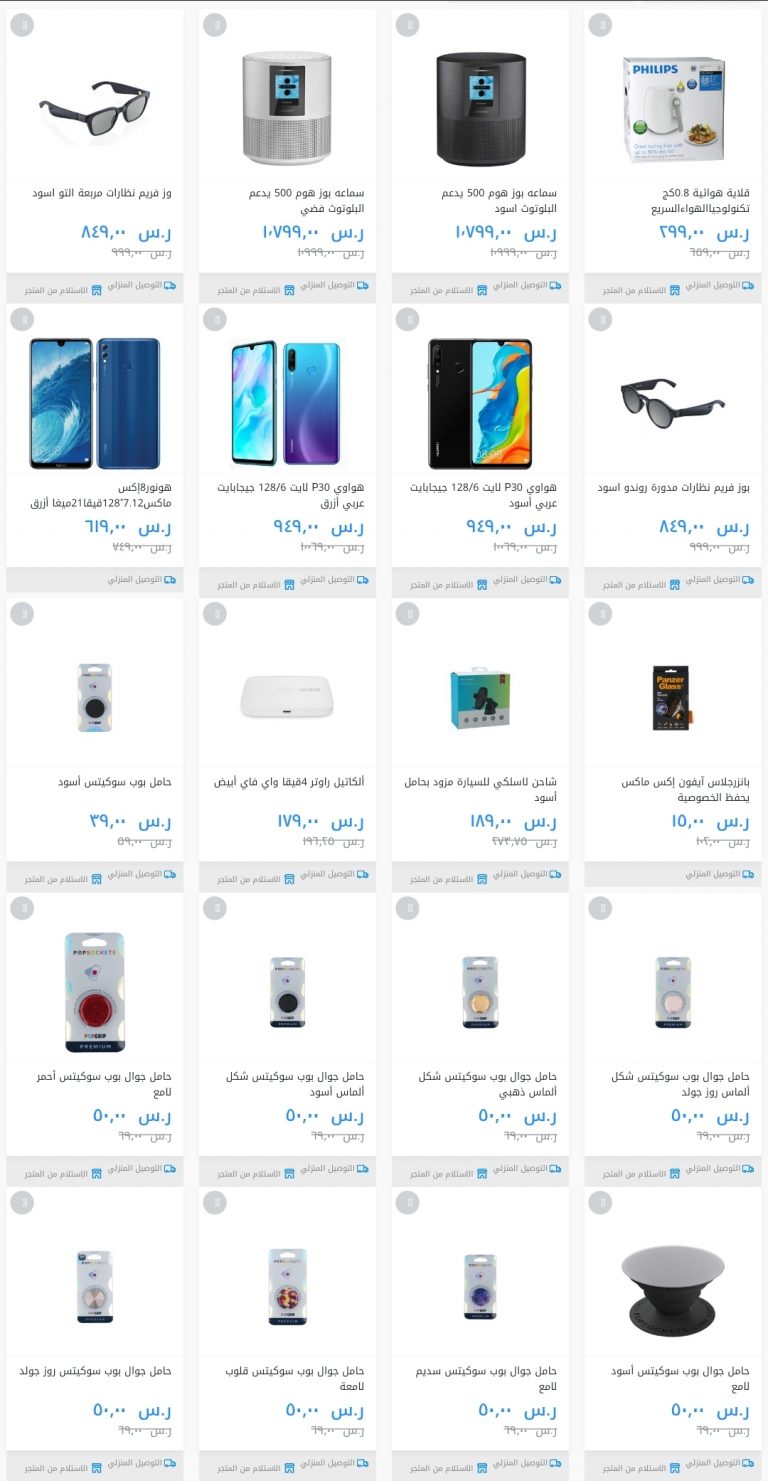Tap the round icon on Honor 8X Max card
The image size is (768, 1481).
(22, 319)
